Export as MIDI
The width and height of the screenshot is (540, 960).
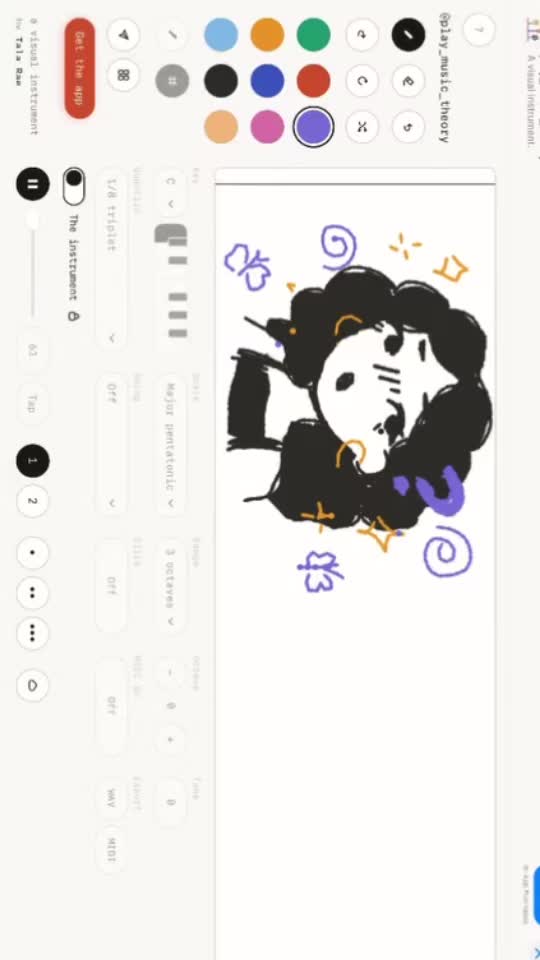(111, 849)
